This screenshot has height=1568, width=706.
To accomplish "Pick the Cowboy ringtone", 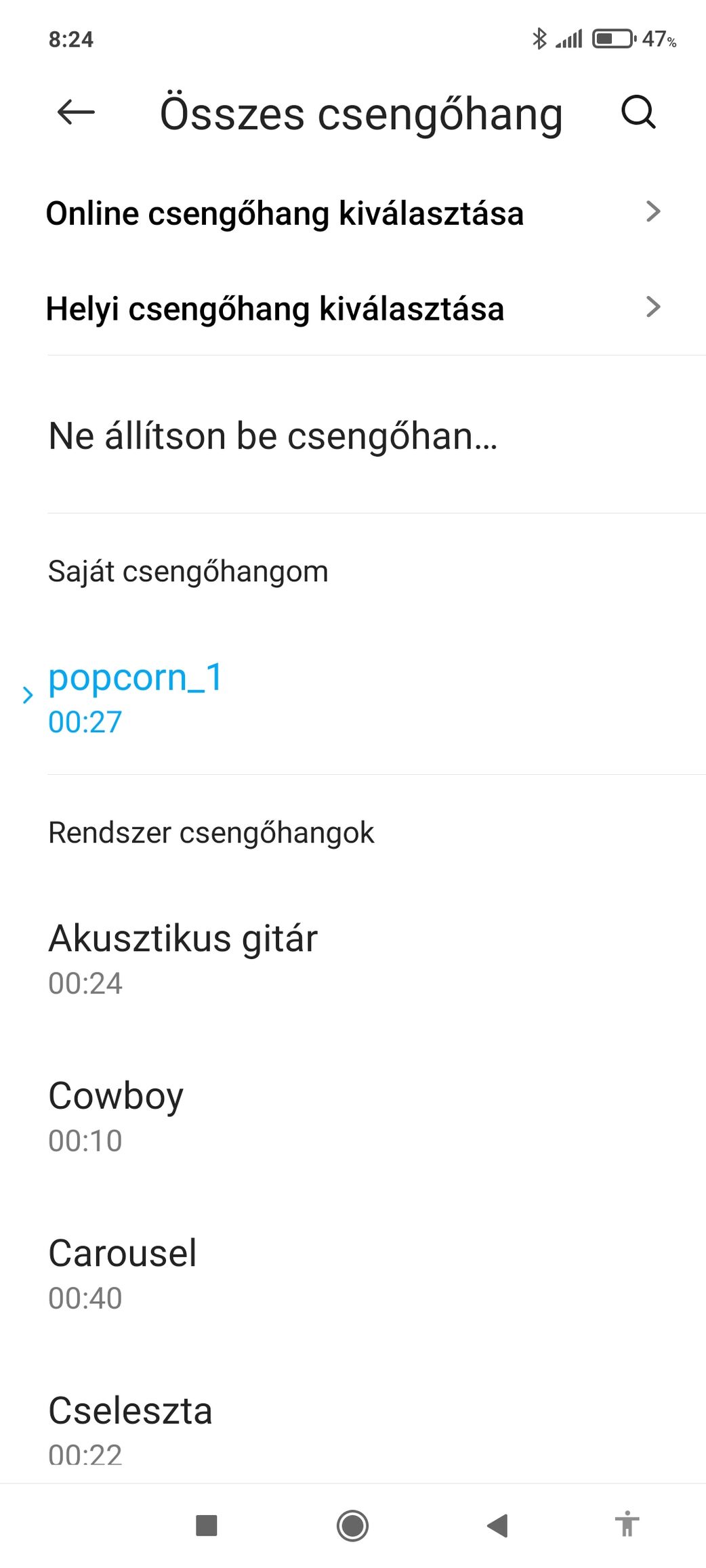I will coord(353,1116).
